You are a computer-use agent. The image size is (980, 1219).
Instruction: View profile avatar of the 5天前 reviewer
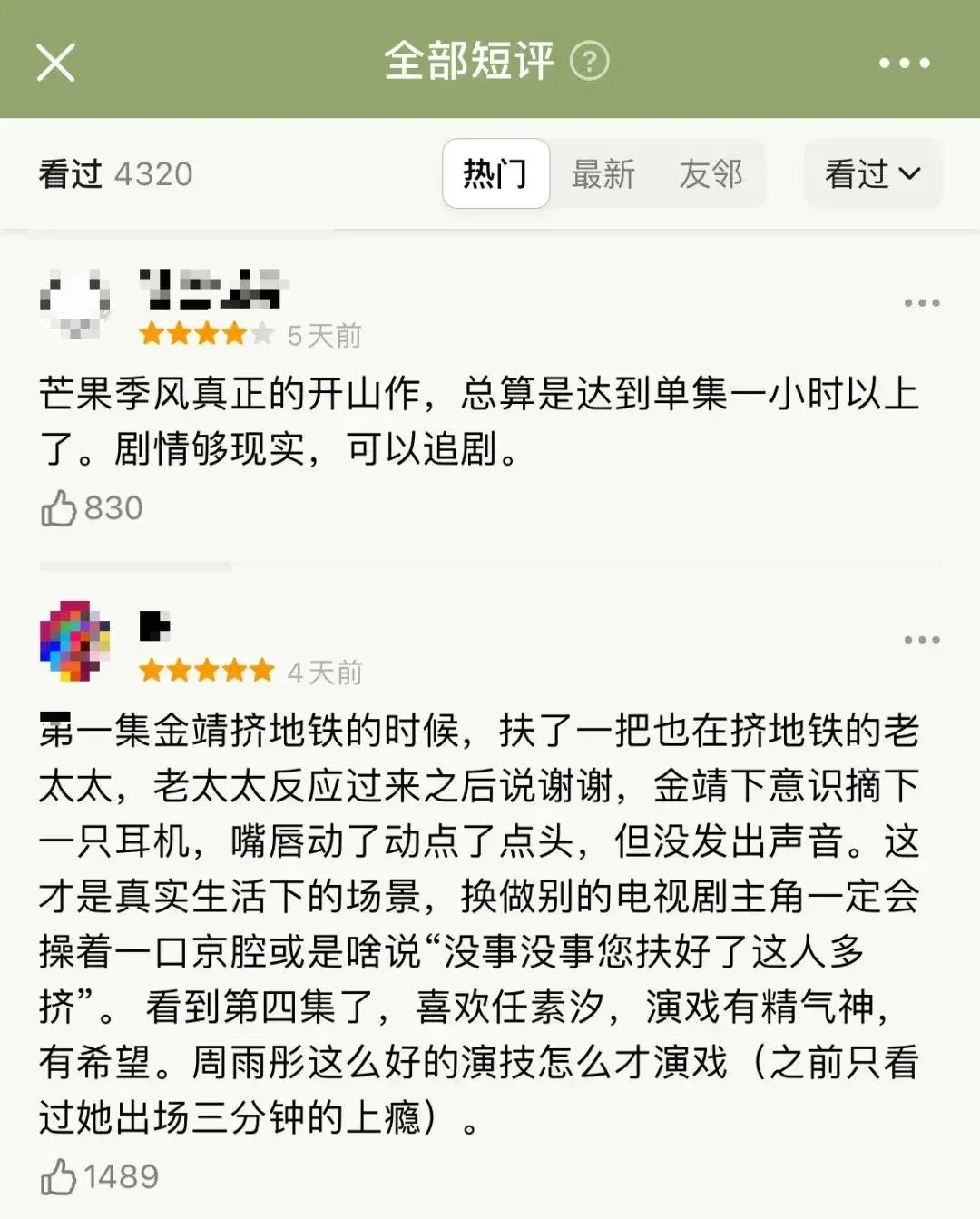pyautogui.click(x=75, y=303)
